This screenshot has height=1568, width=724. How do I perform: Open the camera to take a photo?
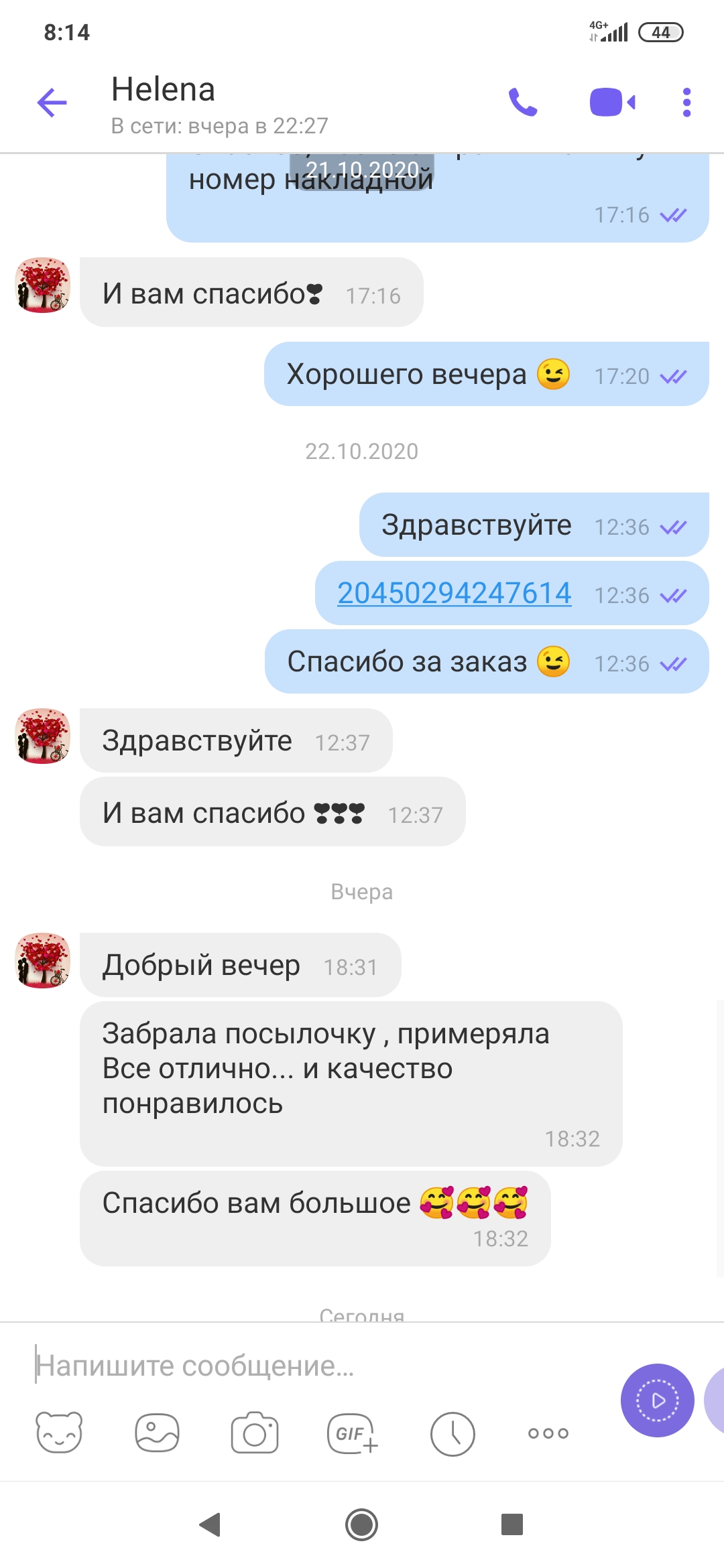[255, 1433]
